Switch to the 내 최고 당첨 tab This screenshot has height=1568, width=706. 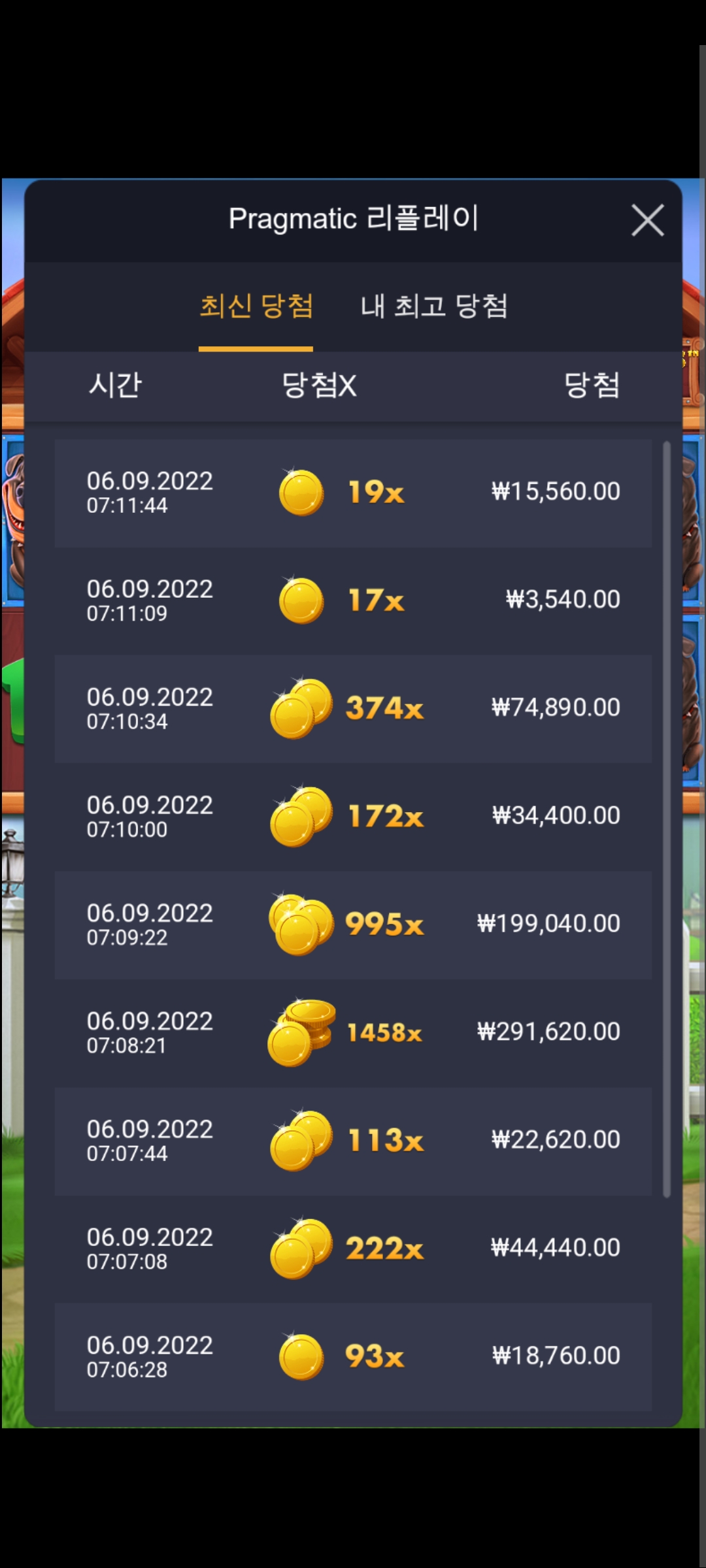(x=434, y=306)
